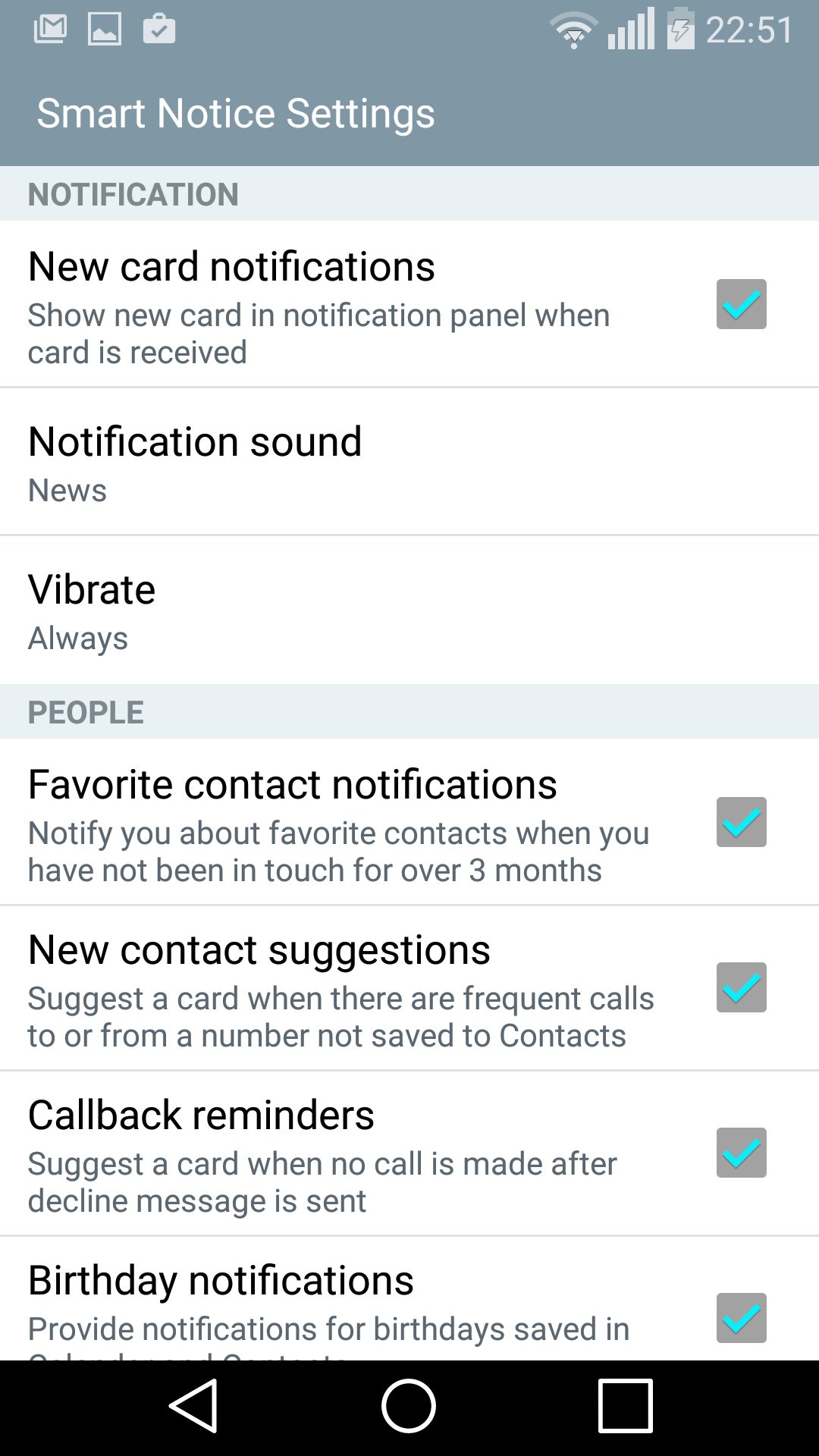Toggle New contact suggestions checkbox
Viewport: 819px width, 1456px height.
point(741,987)
